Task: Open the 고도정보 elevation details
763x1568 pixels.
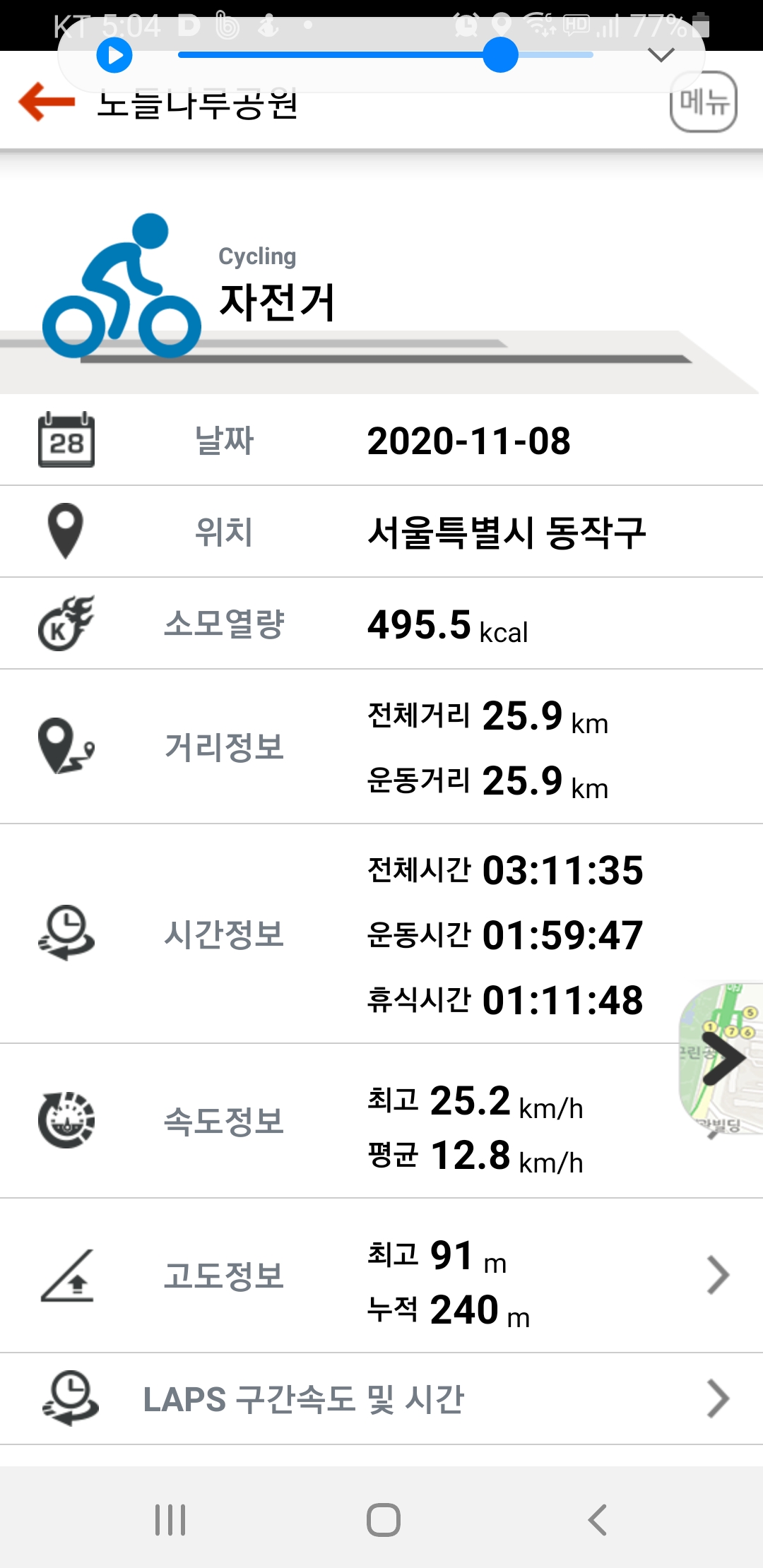Action: 717,1276
